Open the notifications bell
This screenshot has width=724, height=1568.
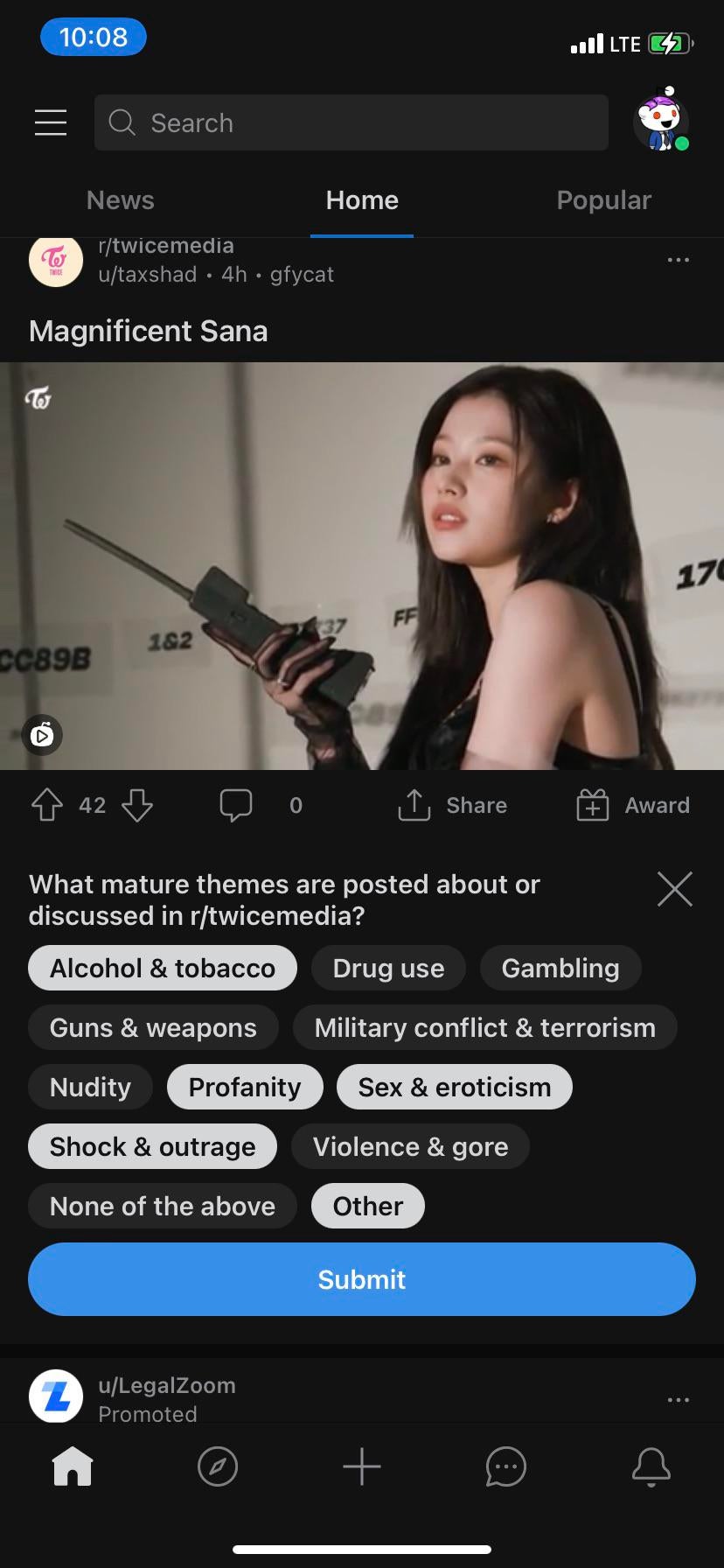click(x=651, y=1466)
